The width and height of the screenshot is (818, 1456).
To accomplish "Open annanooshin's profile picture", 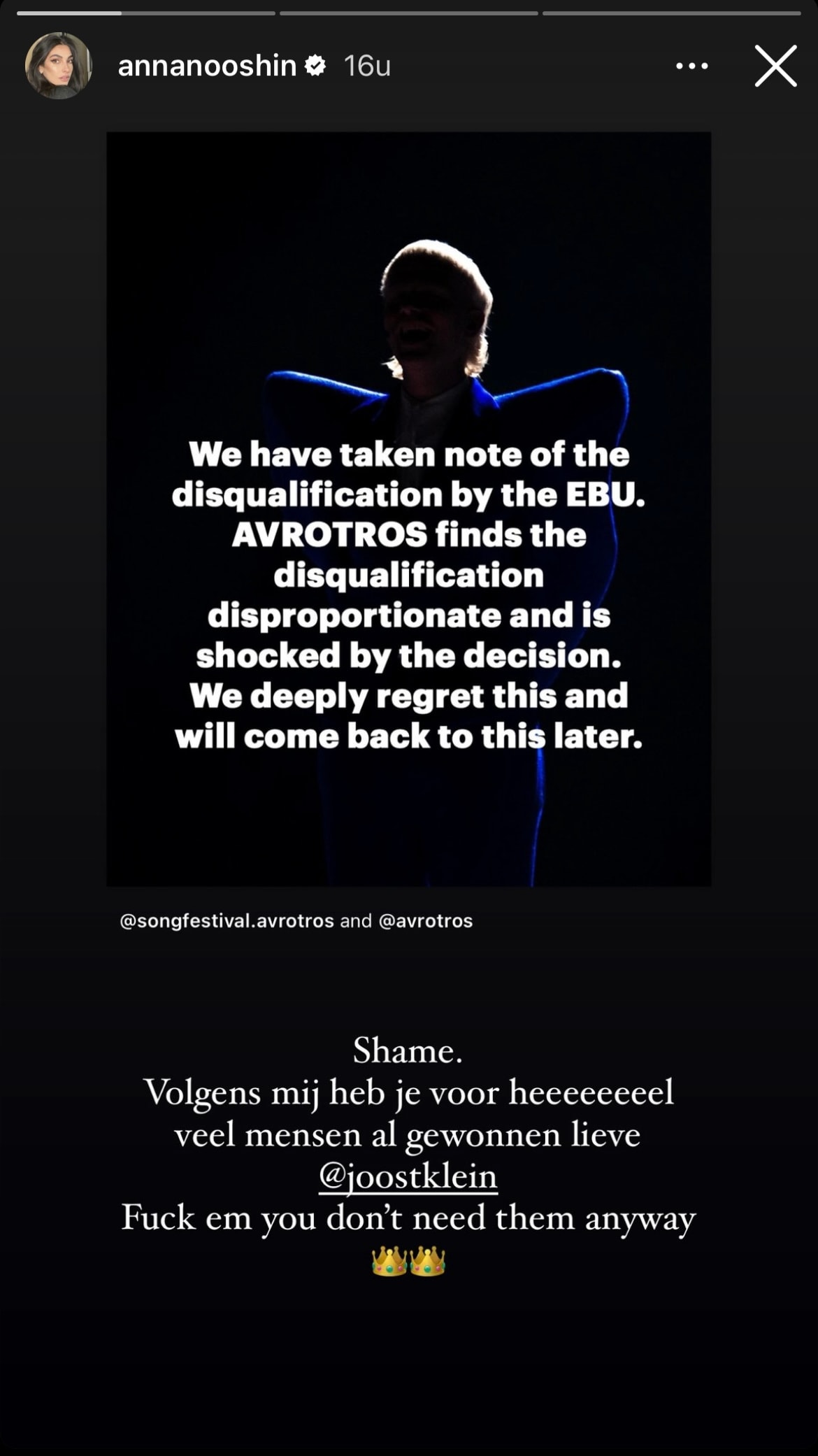I will (x=59, y=66).
